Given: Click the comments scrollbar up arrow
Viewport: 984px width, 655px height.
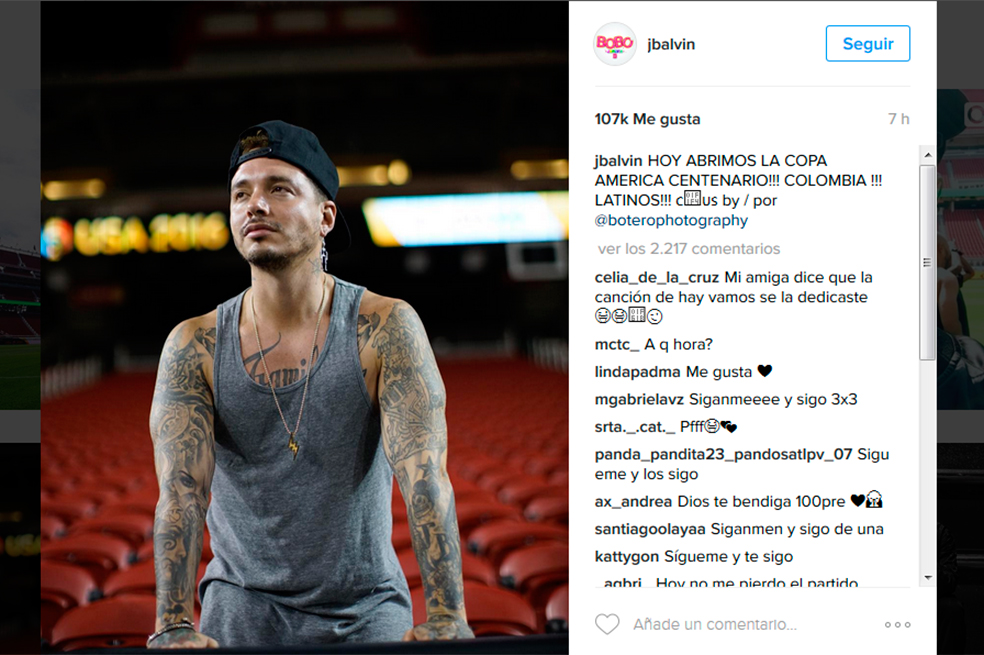Looking at the screenshot, I should click(x=928, y=154).
